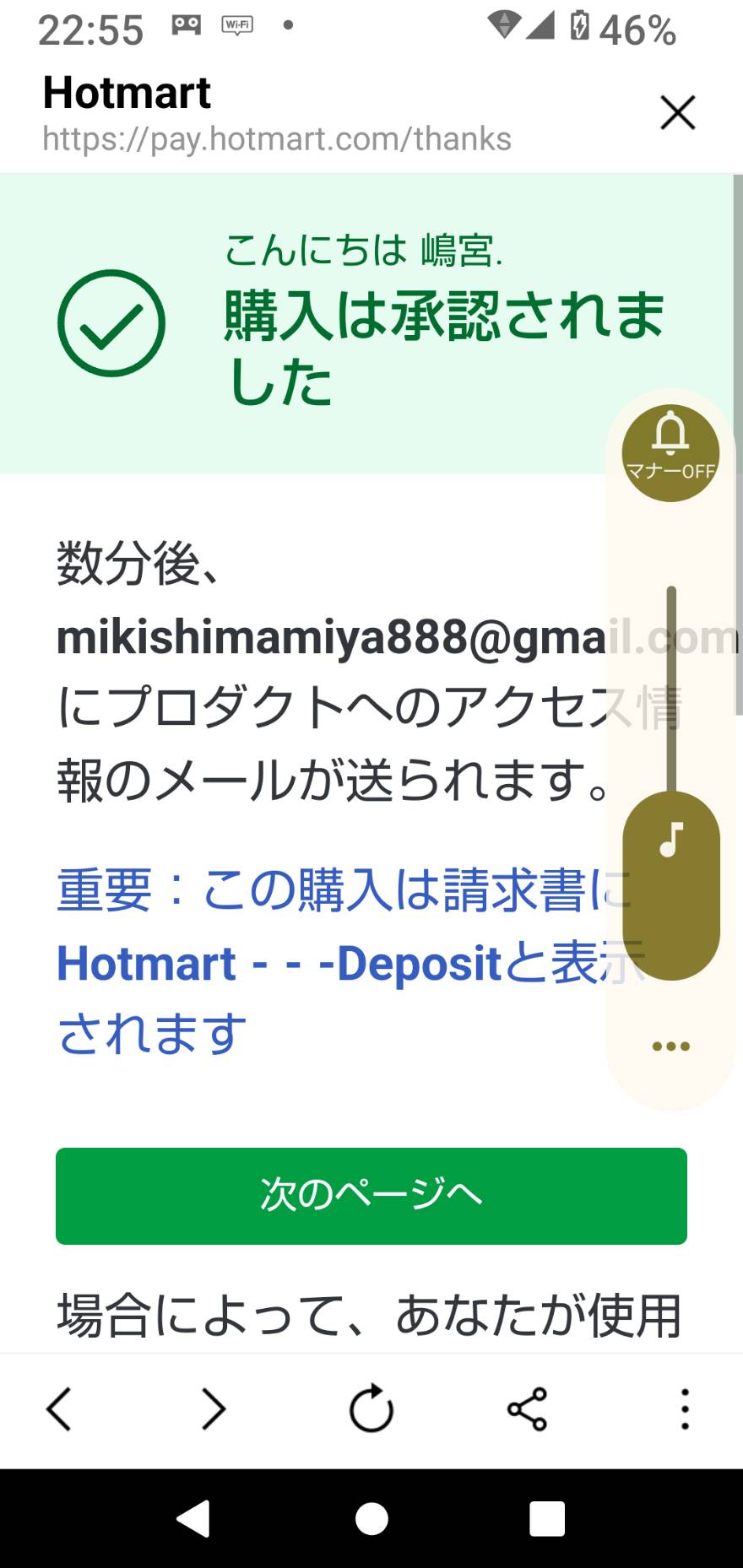Open recent apps from navigation bar
The height and width of the screenshot is (1568, 743).
pyautogui.click(x=546, y=1519)
